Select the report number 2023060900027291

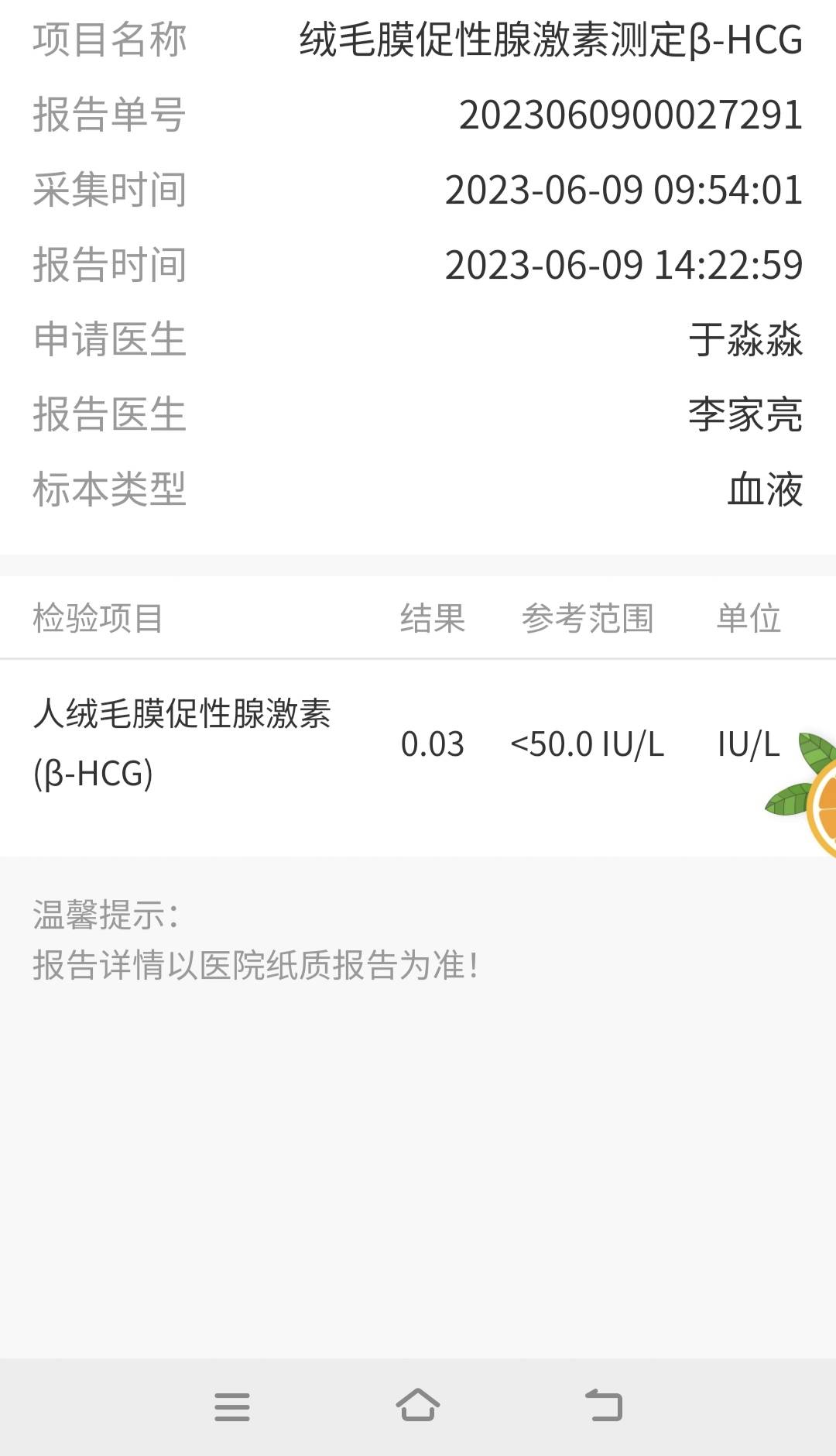(631, 116)
